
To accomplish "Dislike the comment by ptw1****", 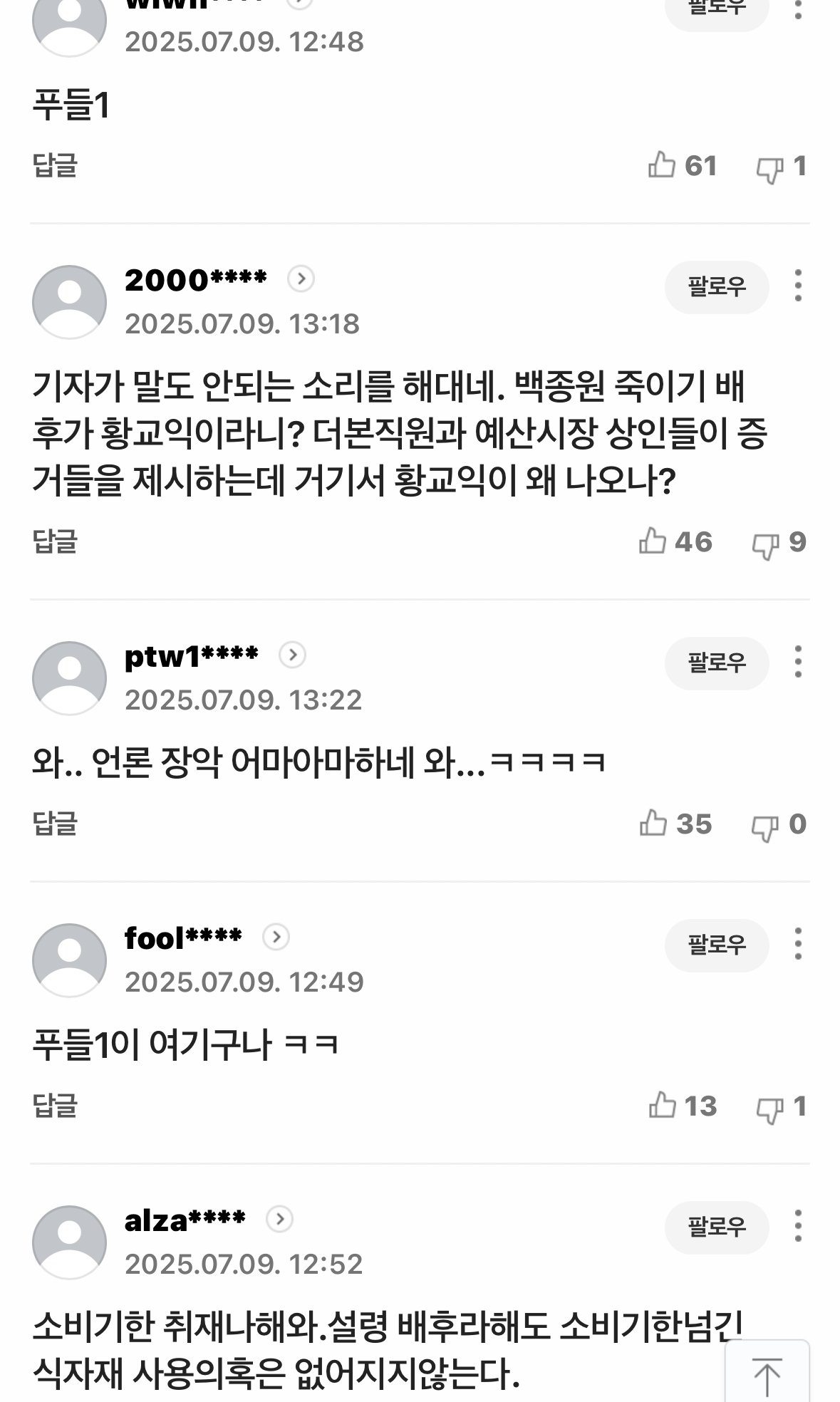I will (x=765, y=826).
